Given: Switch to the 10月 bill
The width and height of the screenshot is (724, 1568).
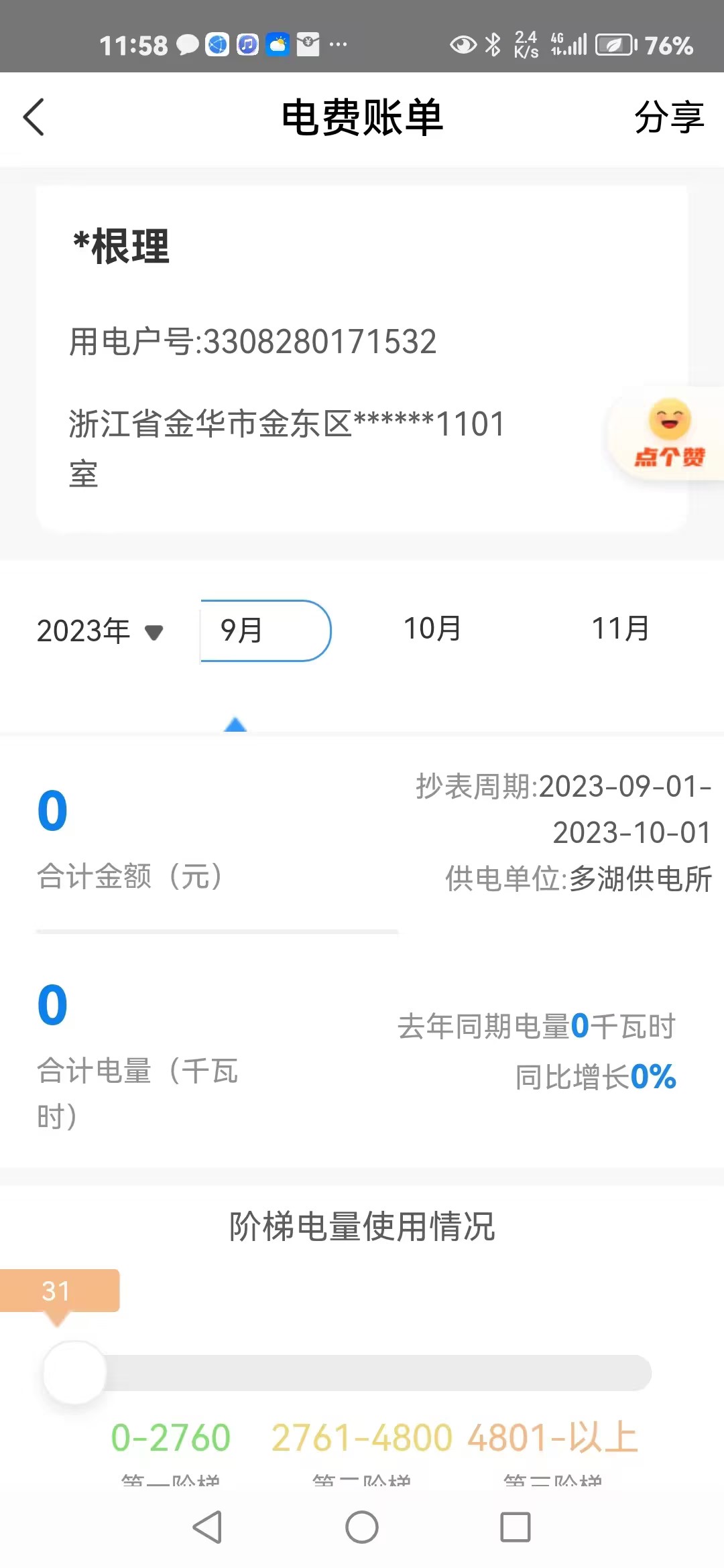Looking at the screenshot, I should [432, 629].
